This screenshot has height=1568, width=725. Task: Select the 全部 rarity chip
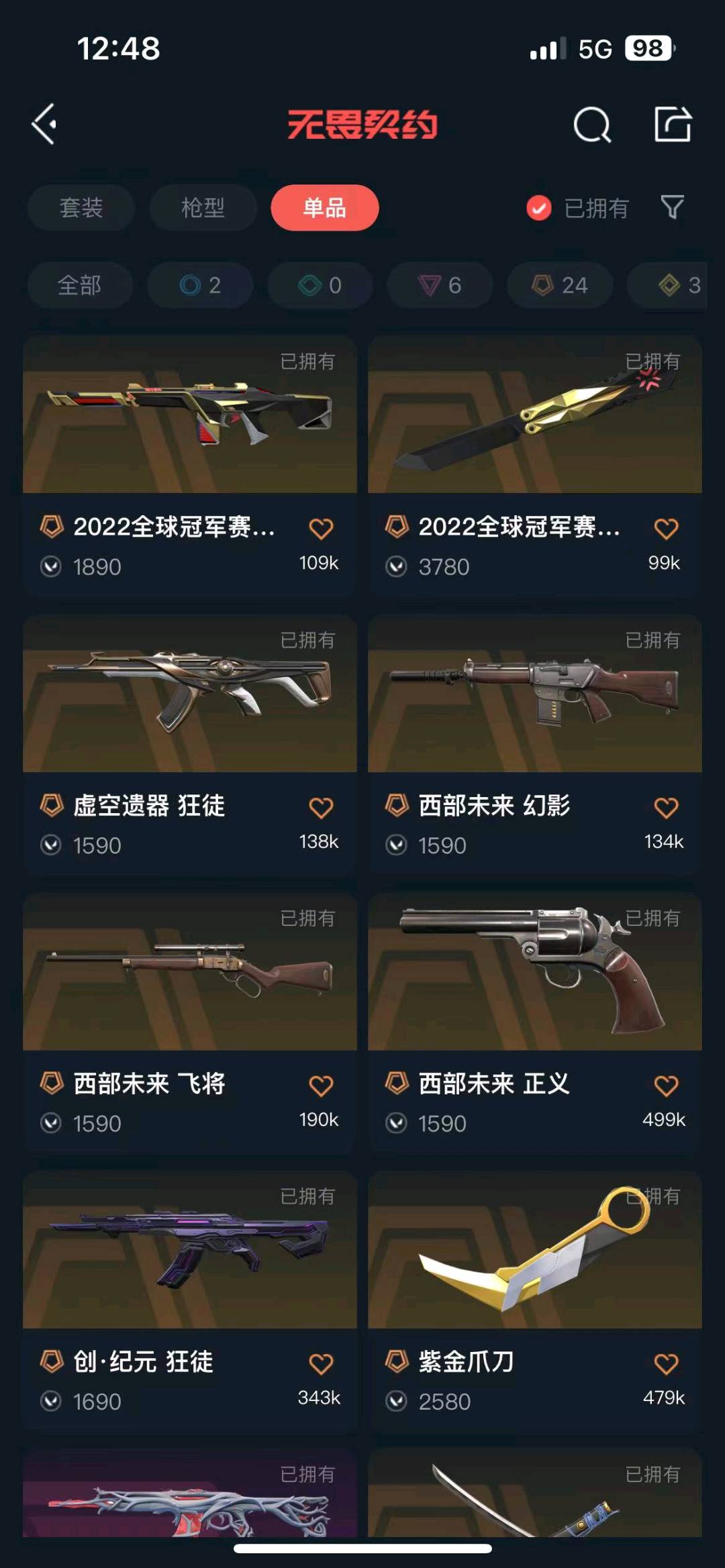80,285
